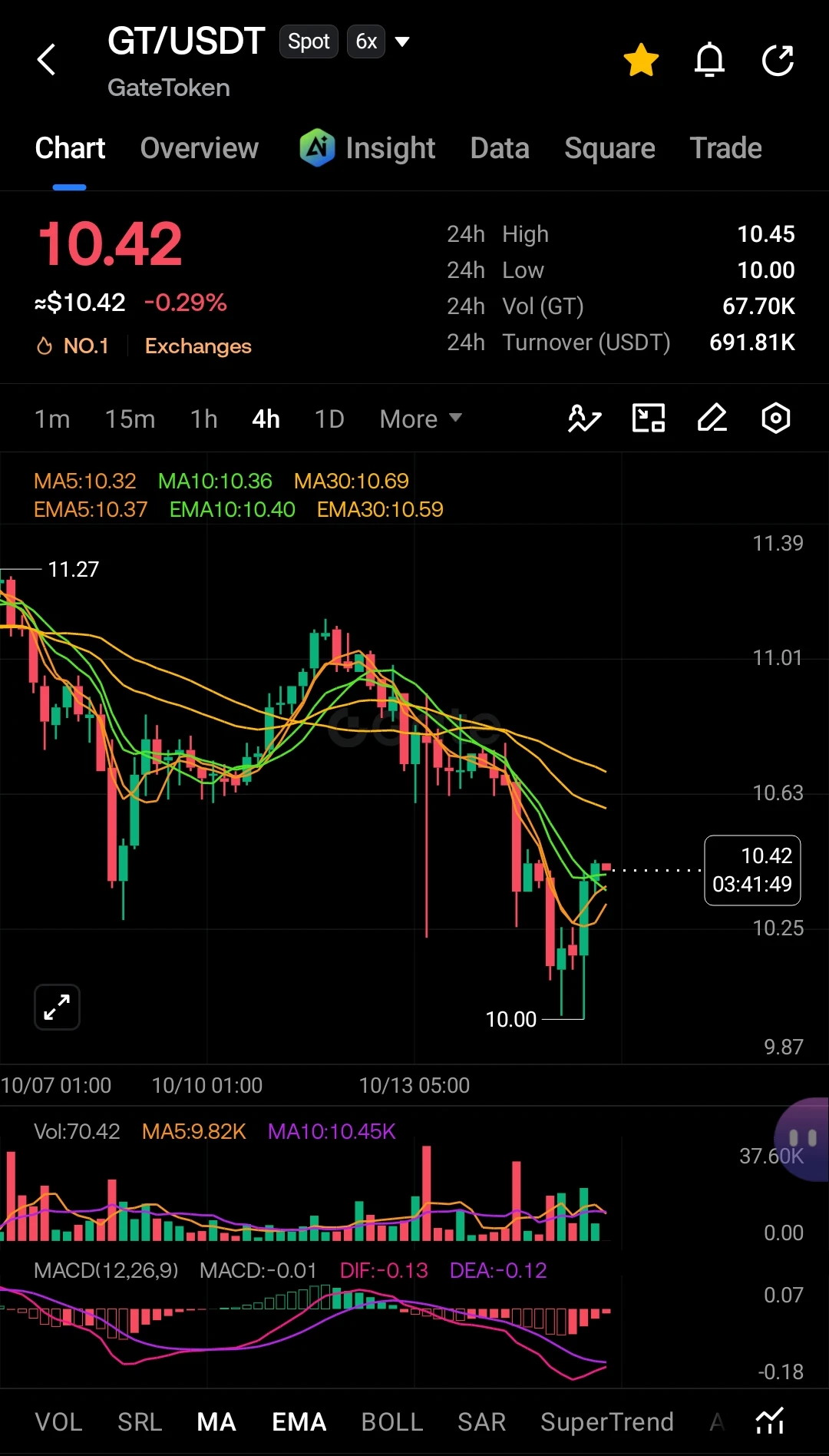Open the chart drawing pencil tool
Image resolution: width=829 pixels, height=1456 pixels.
click(x=712, y=419)
